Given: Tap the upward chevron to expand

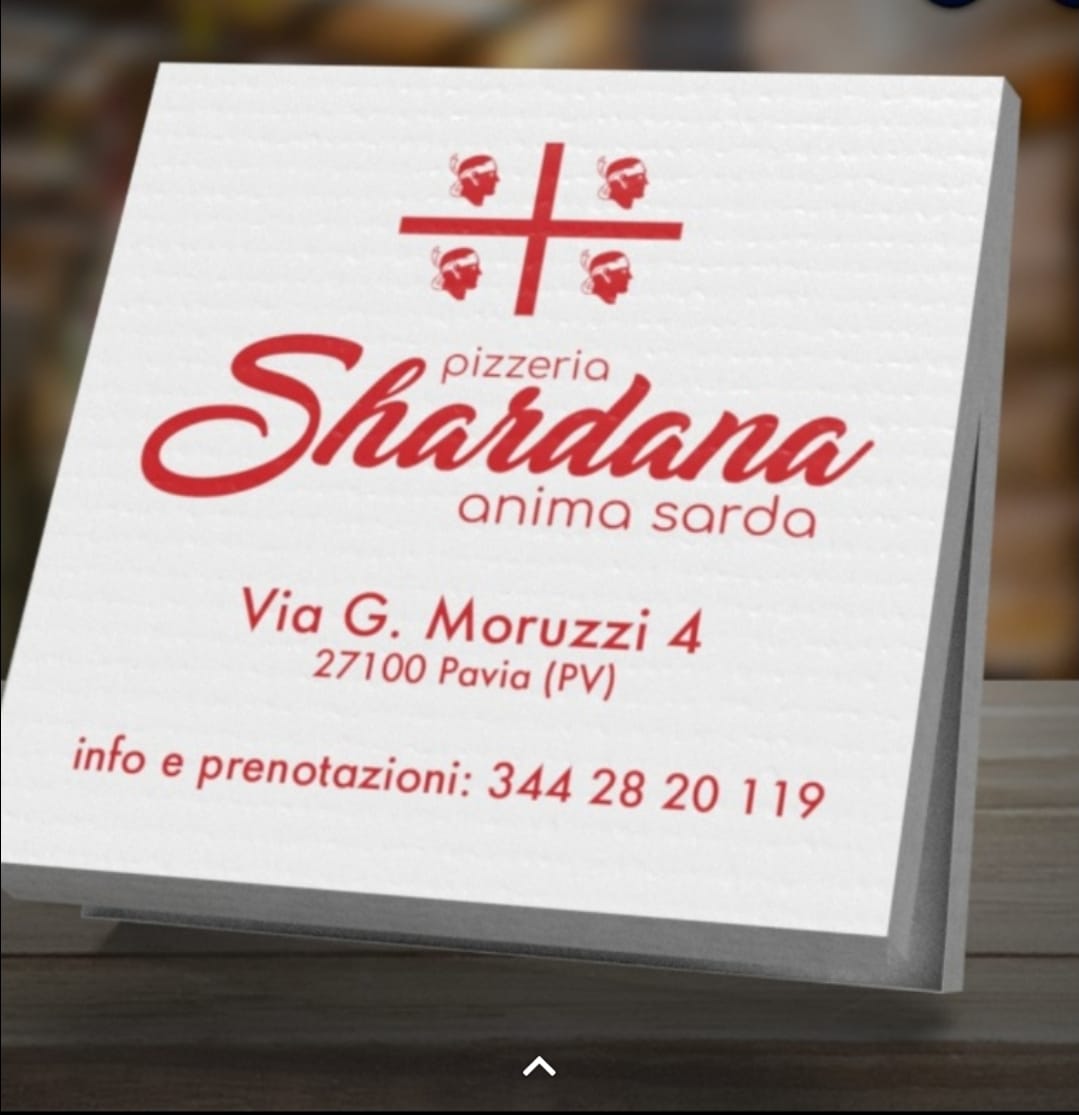Looking at the screenshot, I should point(539,1066).
